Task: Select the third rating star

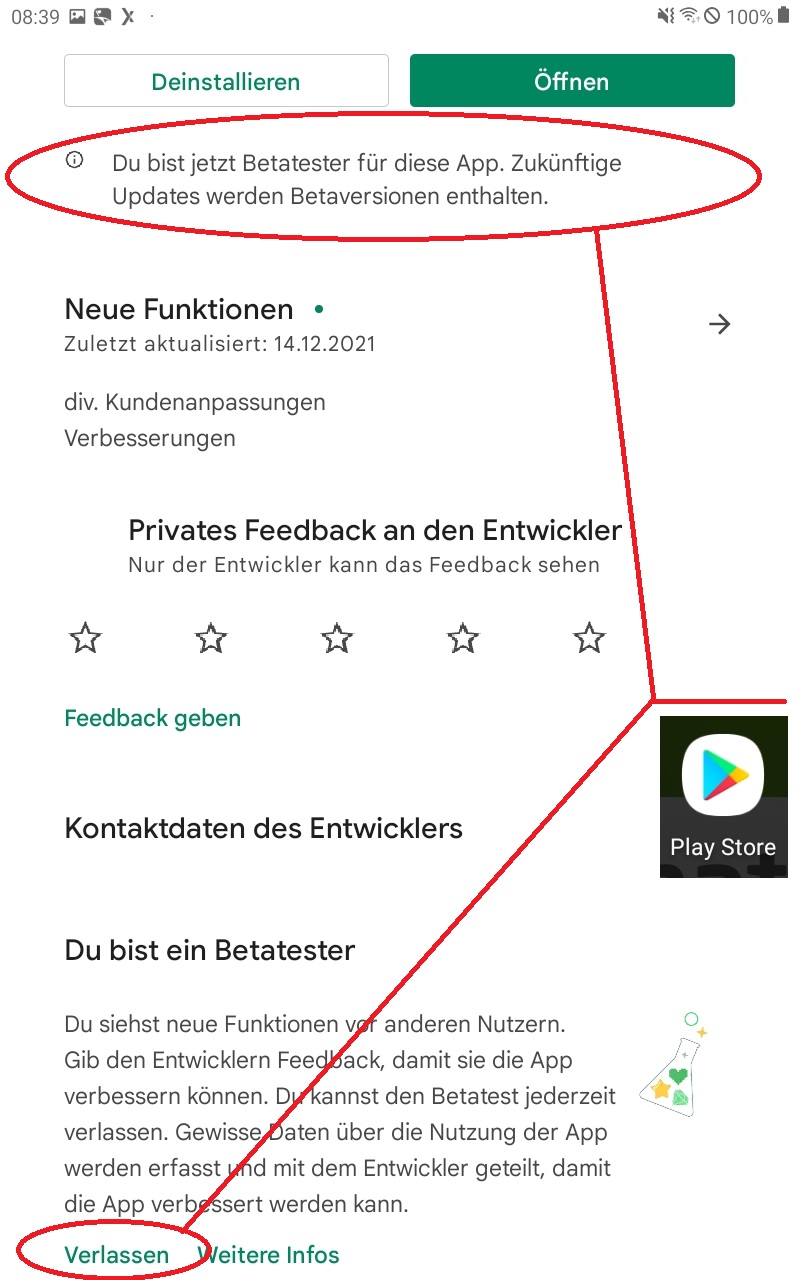Action: pos(337,637)
